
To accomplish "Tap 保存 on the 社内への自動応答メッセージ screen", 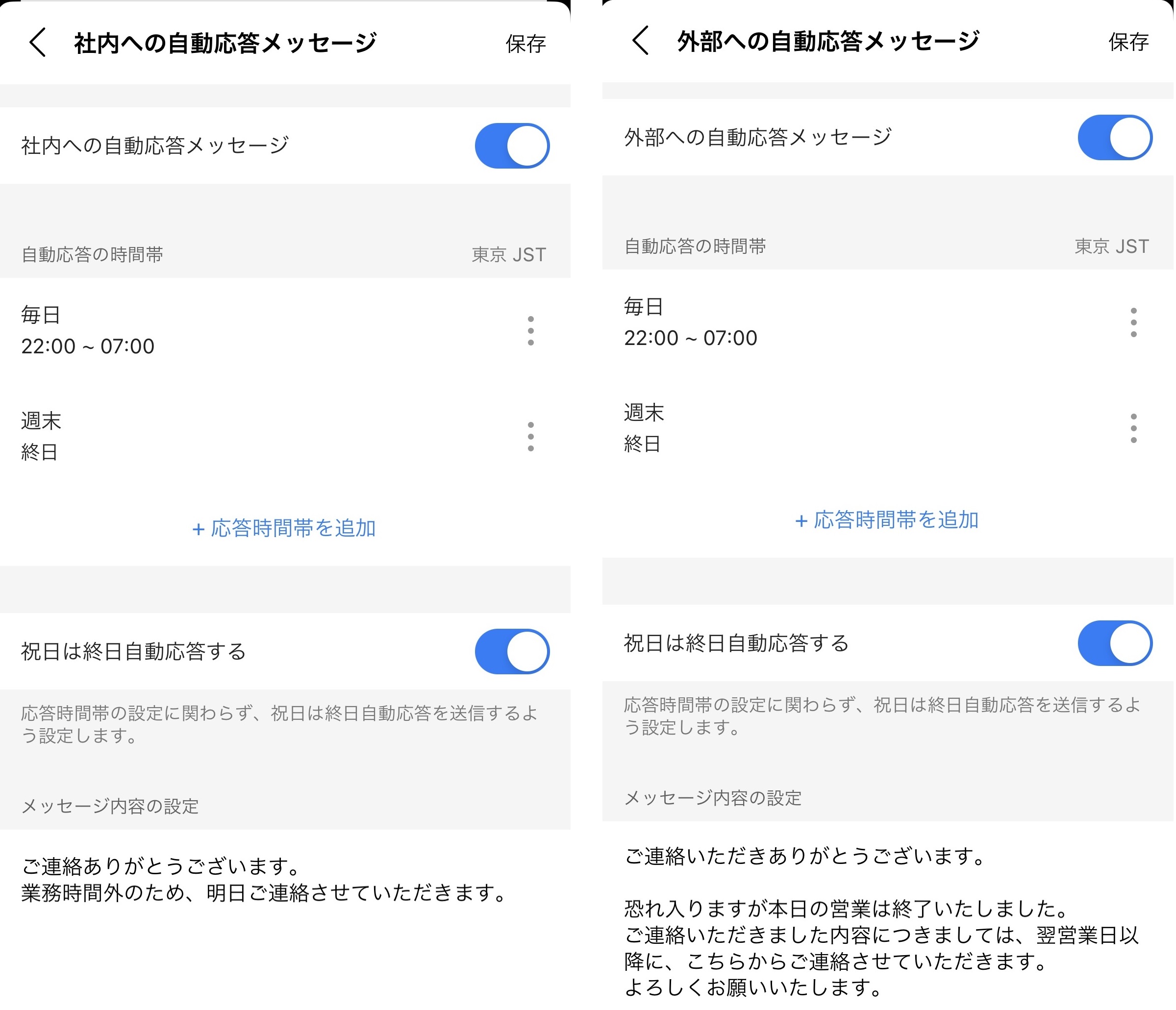I will click(525, 44).
